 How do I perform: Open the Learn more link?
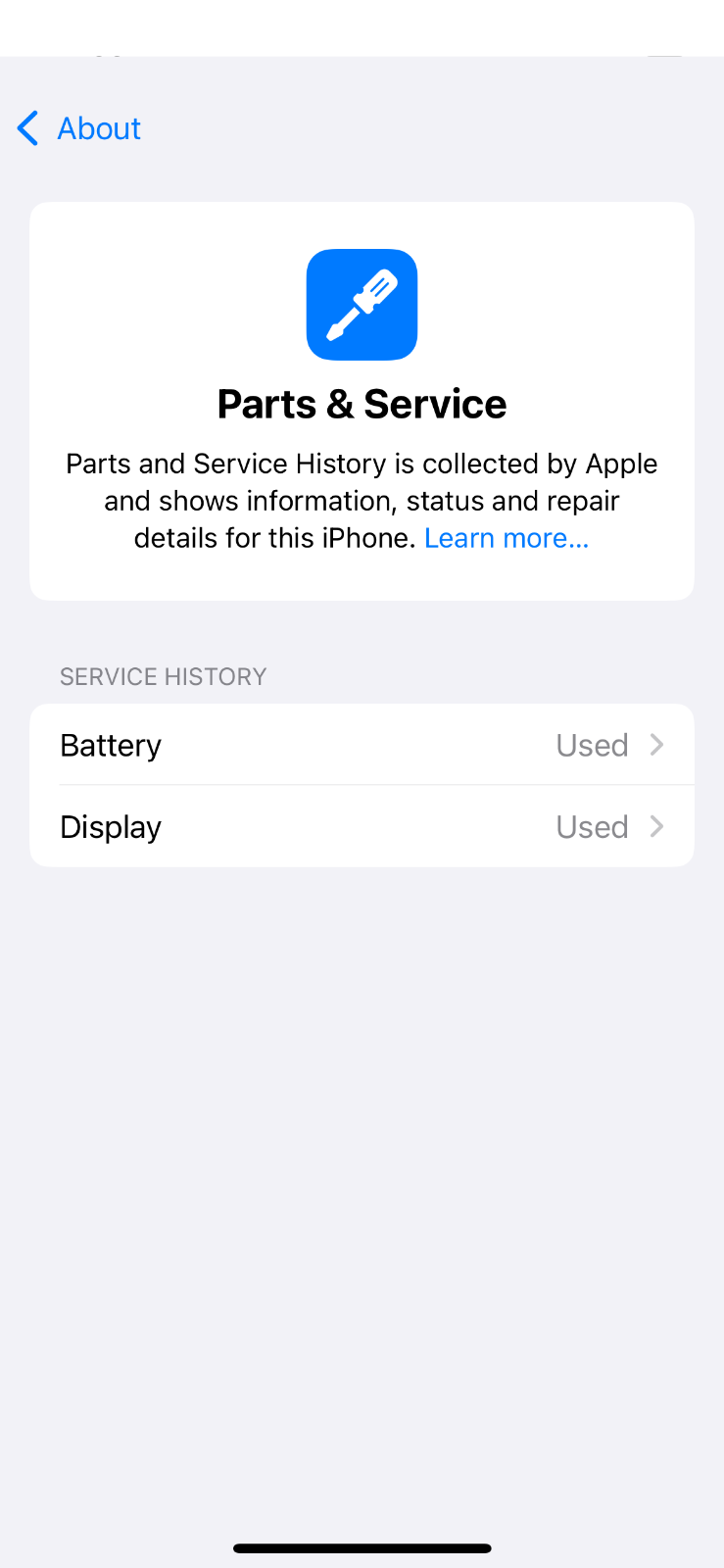point(506,538)
